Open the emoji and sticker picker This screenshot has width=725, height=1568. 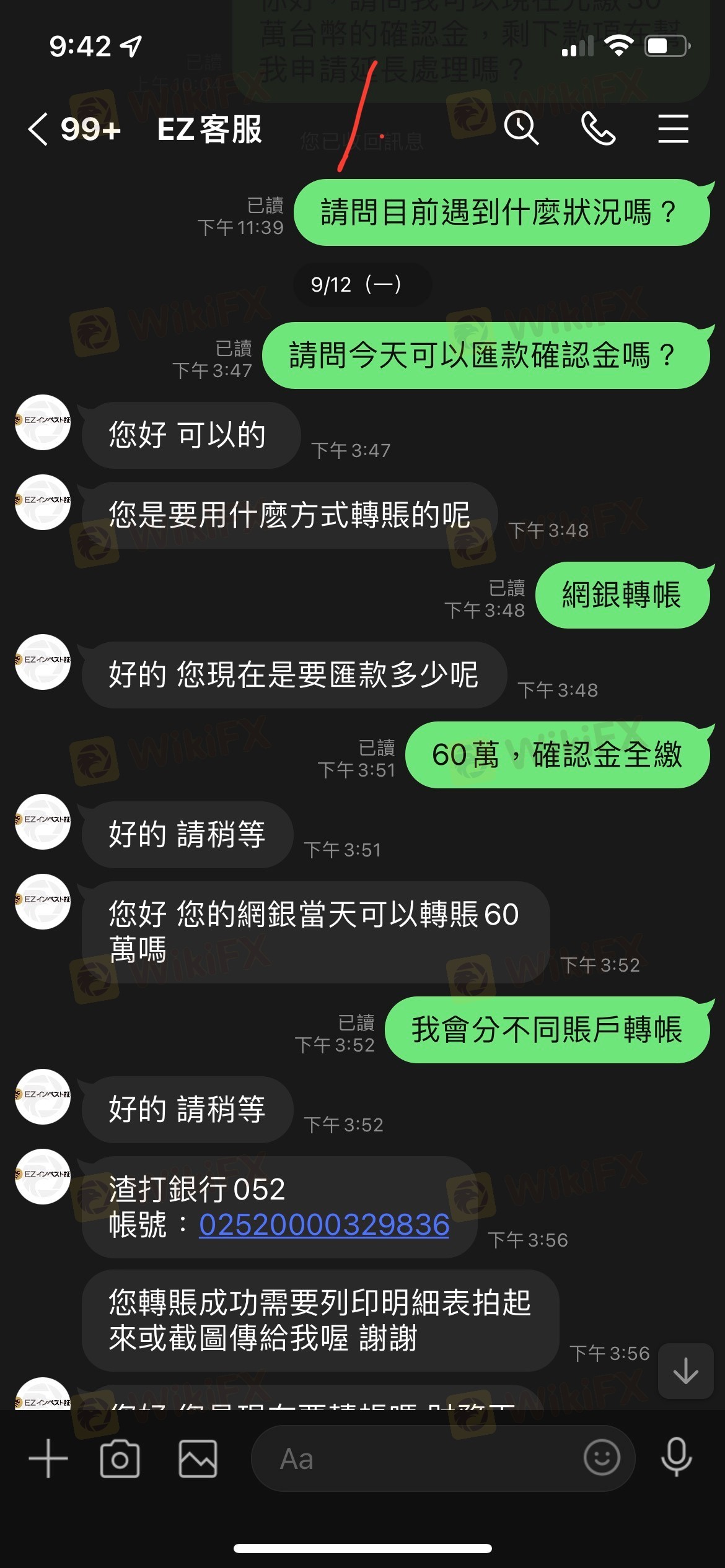click(x=602, y=1457)
